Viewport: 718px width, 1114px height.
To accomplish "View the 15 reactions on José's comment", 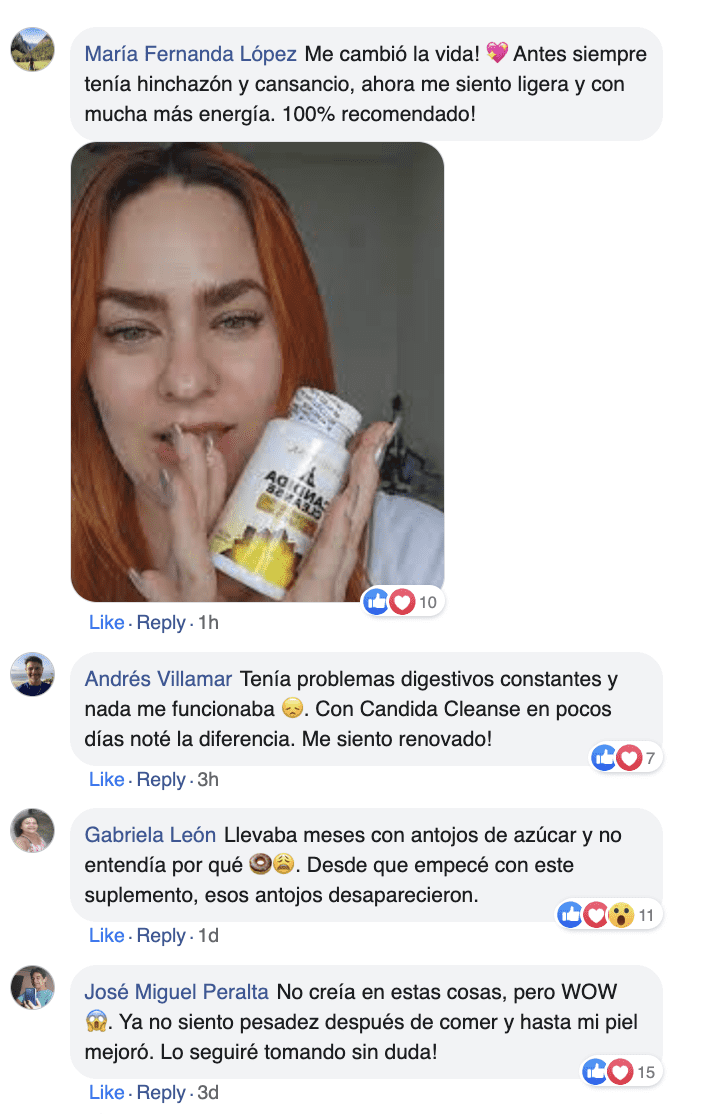I will tap(622, 1072).
